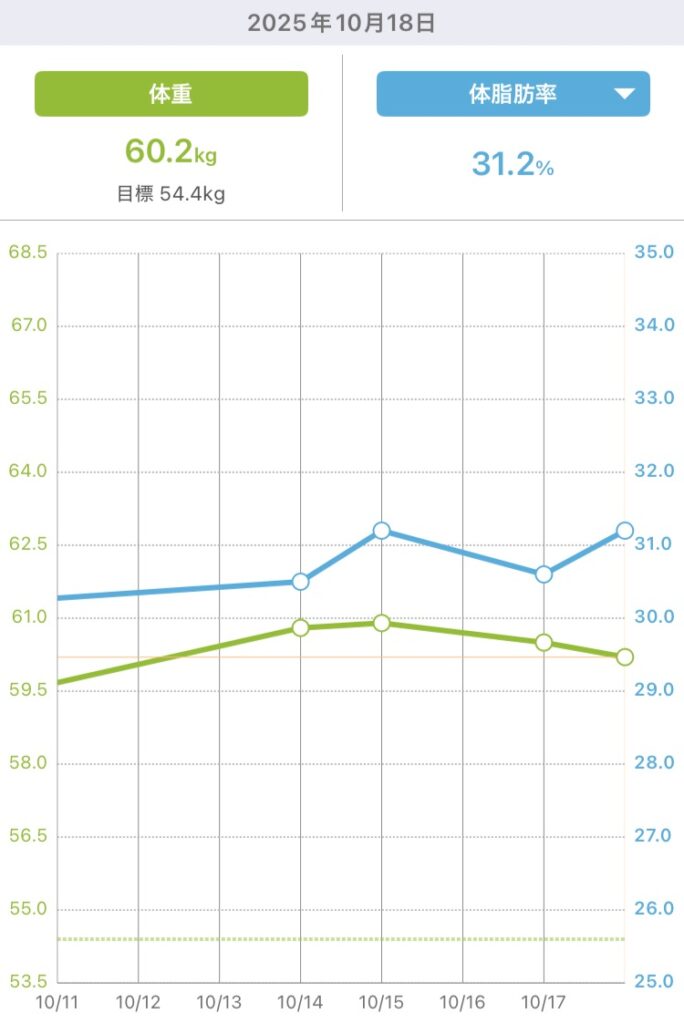Viewport: 684px width, 1024px height.
Task: Select the 10/15 body fat data point
Action: click(381, 530)
